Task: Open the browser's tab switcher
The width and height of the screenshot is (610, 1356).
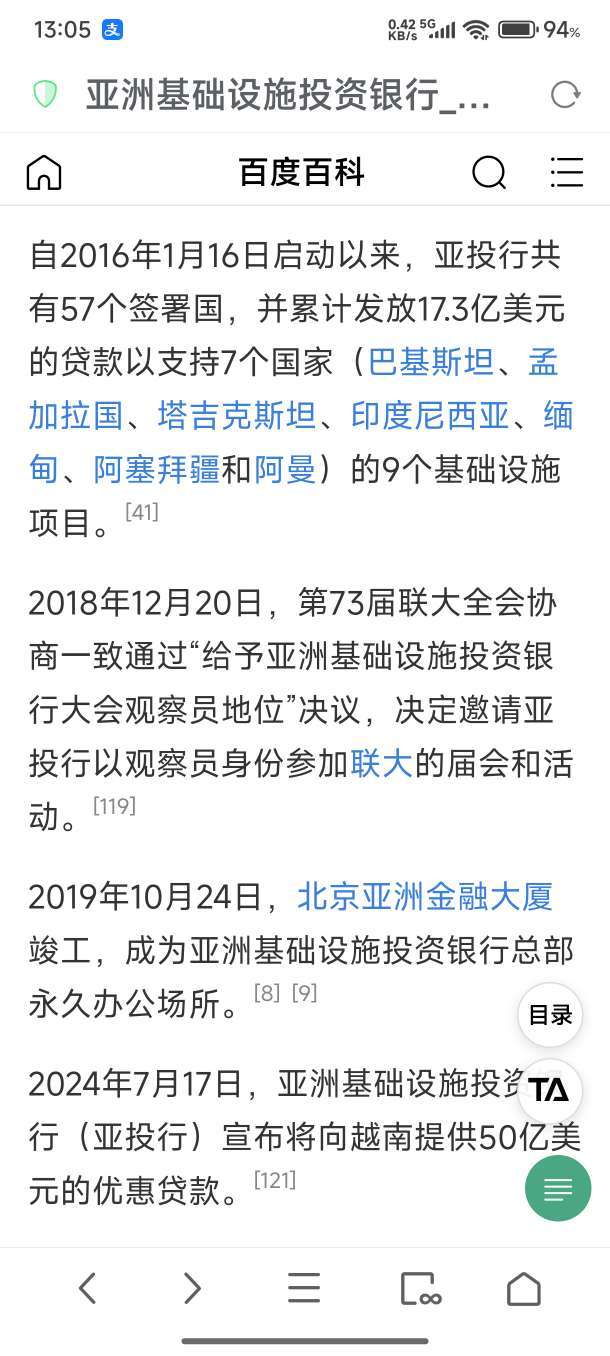Action: 420,1289
